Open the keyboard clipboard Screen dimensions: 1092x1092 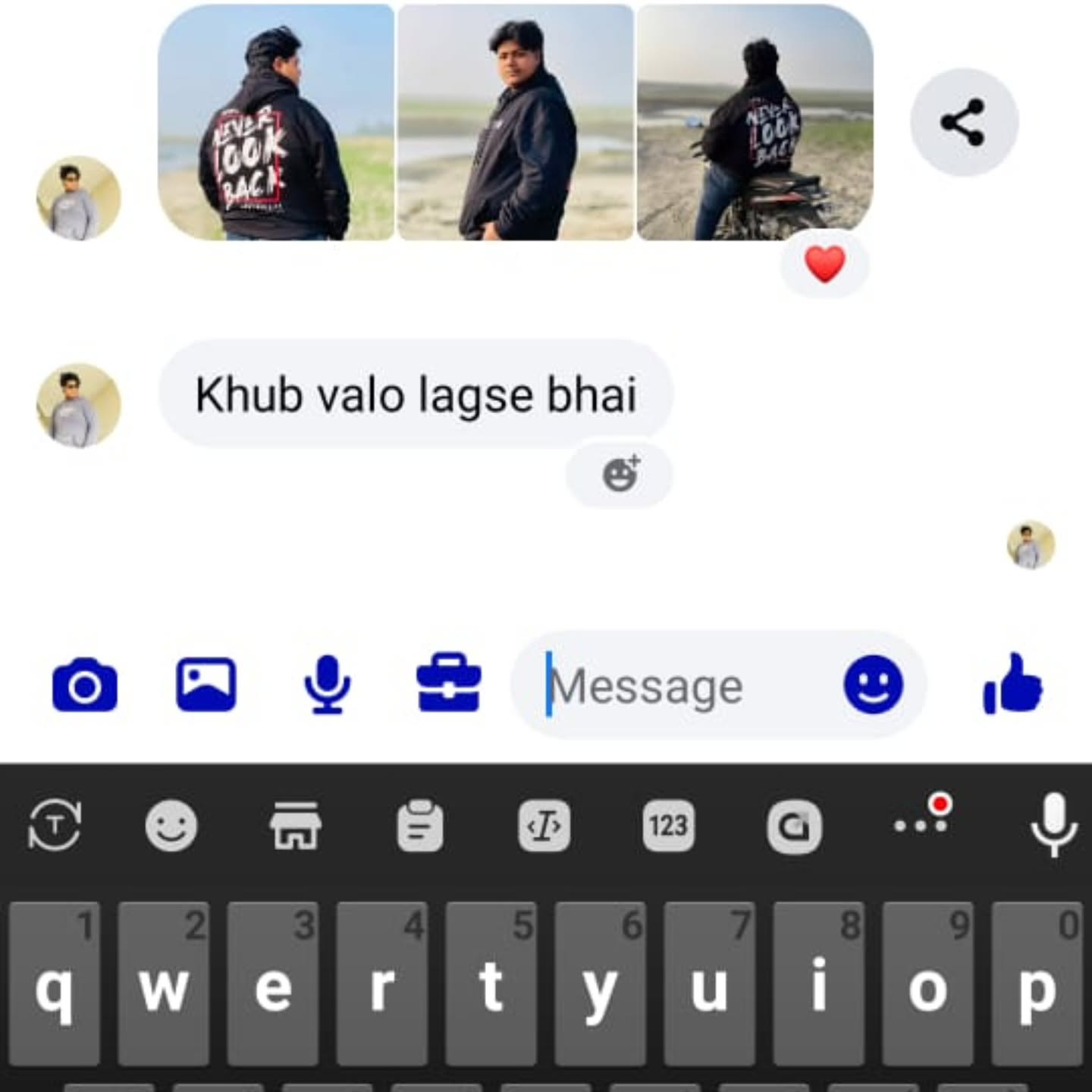coord(420,825)
